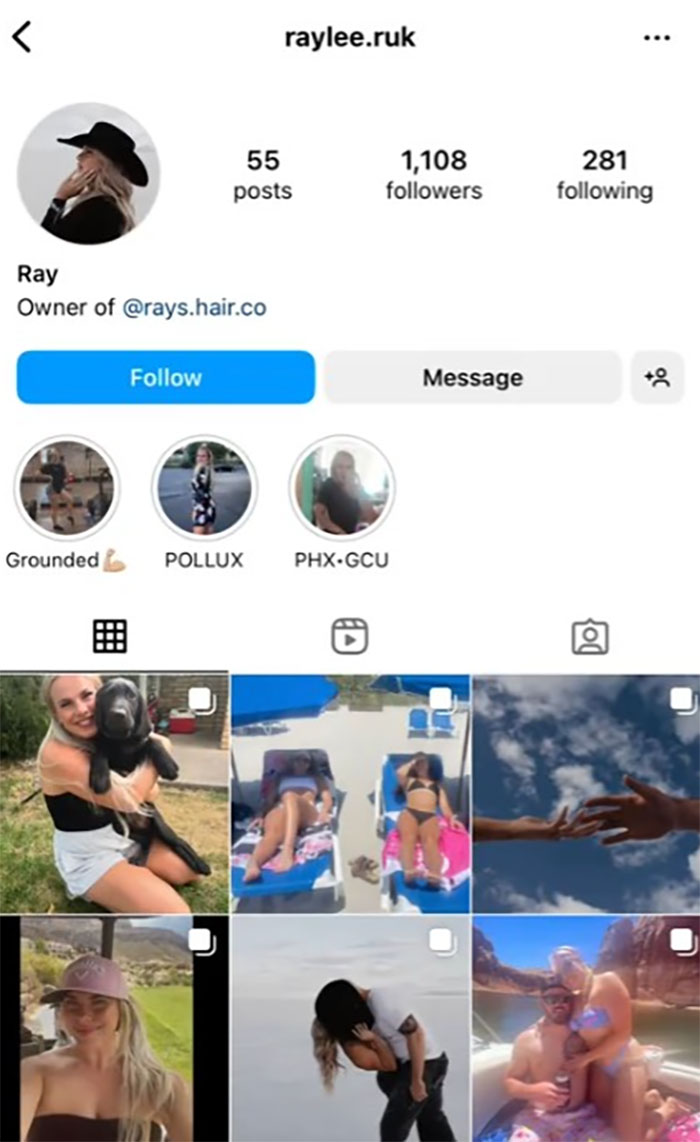Viewport: 700px width, 1142px height.
Task: Switch to the tagged photos tab
Action: click(590, 636)
